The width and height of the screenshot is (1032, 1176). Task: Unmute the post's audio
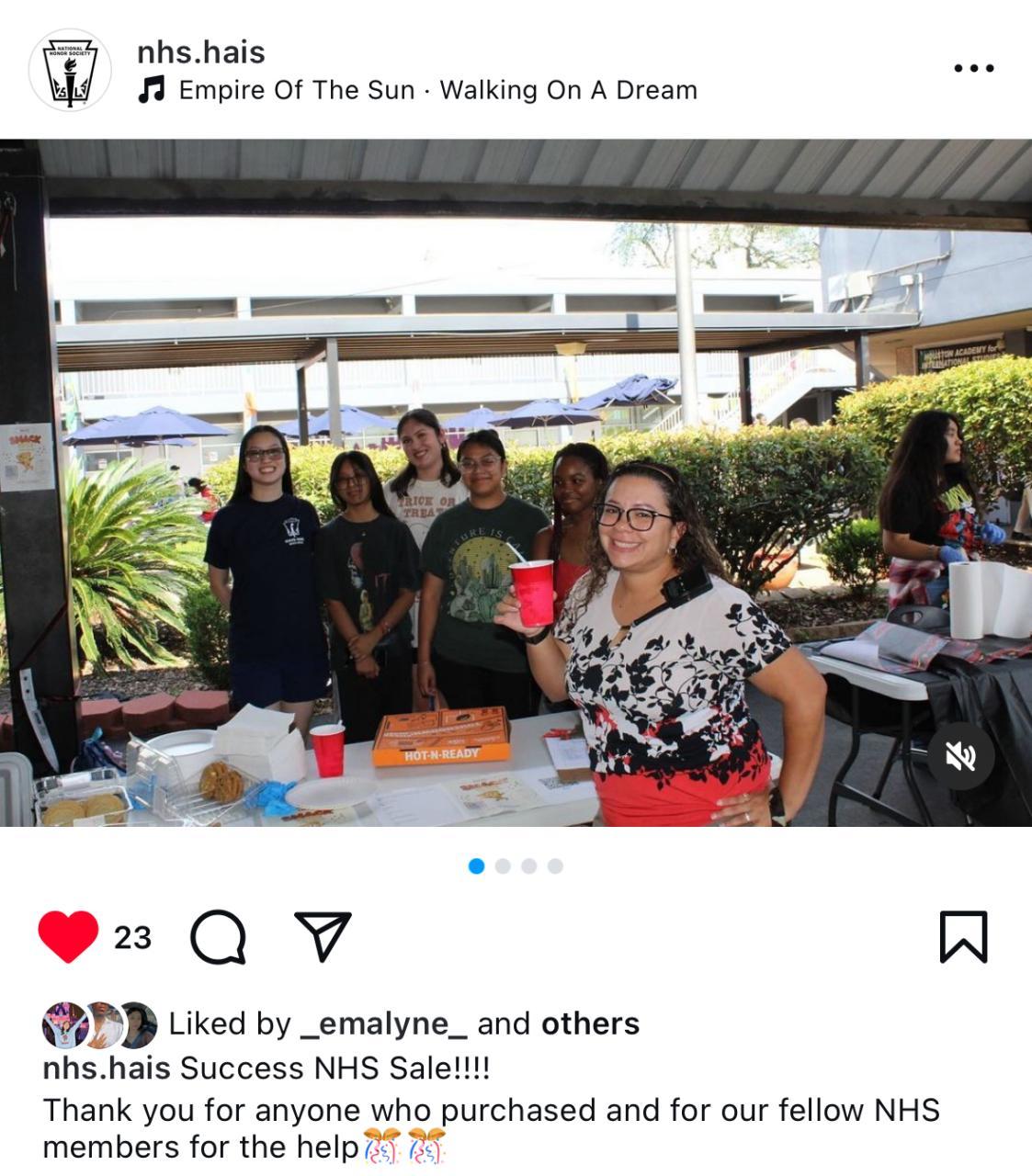(960, 756)
